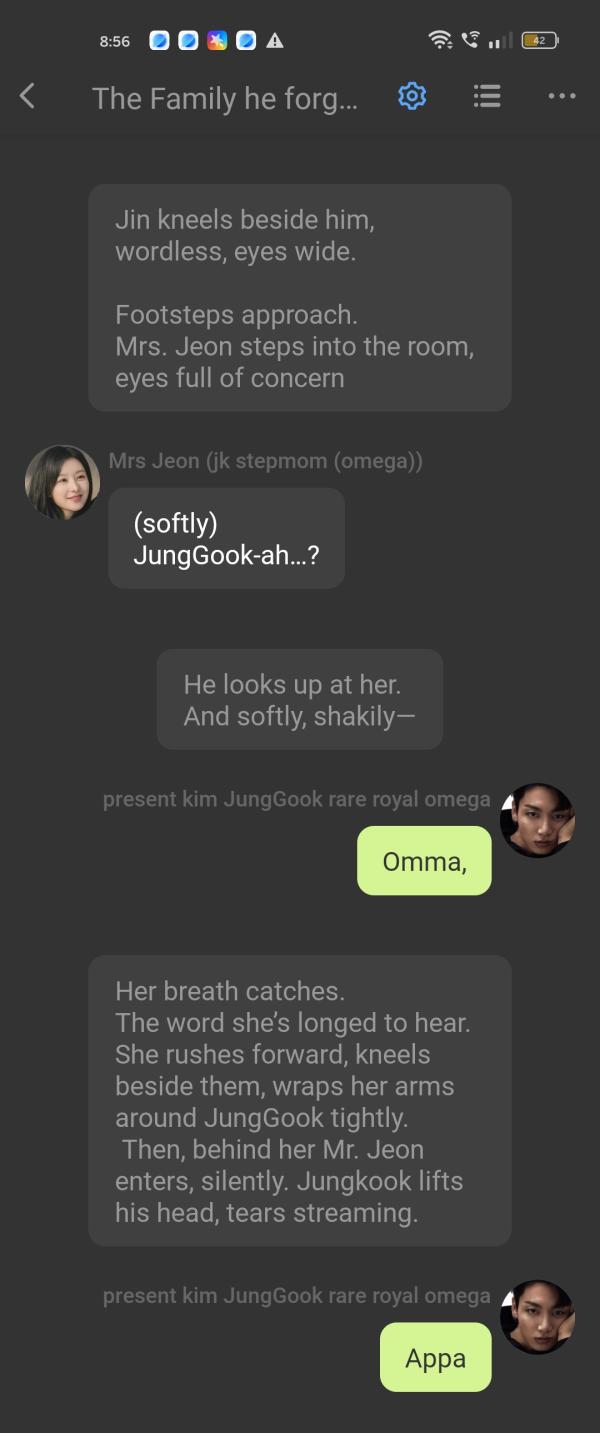Open the three-dot overflow menu

point(562,96)
